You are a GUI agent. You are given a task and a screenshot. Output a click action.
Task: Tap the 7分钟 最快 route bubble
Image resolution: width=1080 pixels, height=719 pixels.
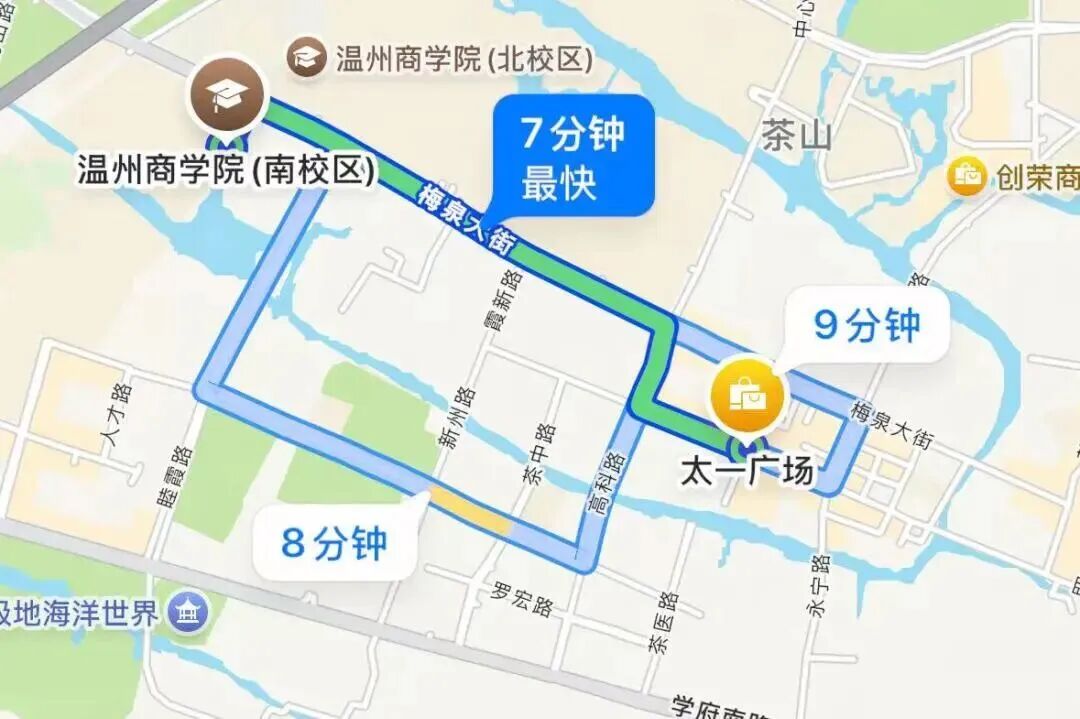(574, 156)
